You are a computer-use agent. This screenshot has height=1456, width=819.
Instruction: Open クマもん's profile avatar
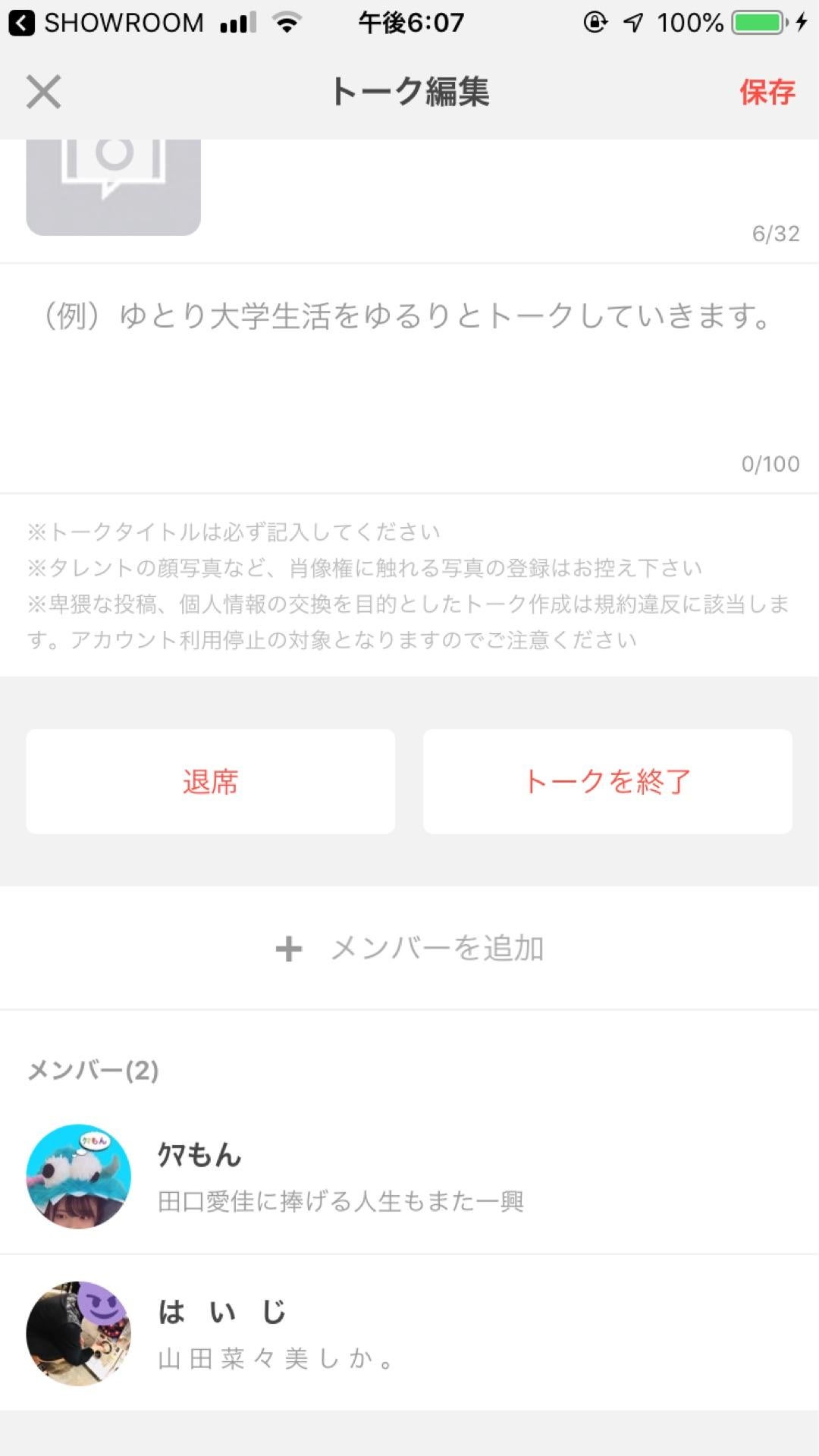click(78, 1176)
